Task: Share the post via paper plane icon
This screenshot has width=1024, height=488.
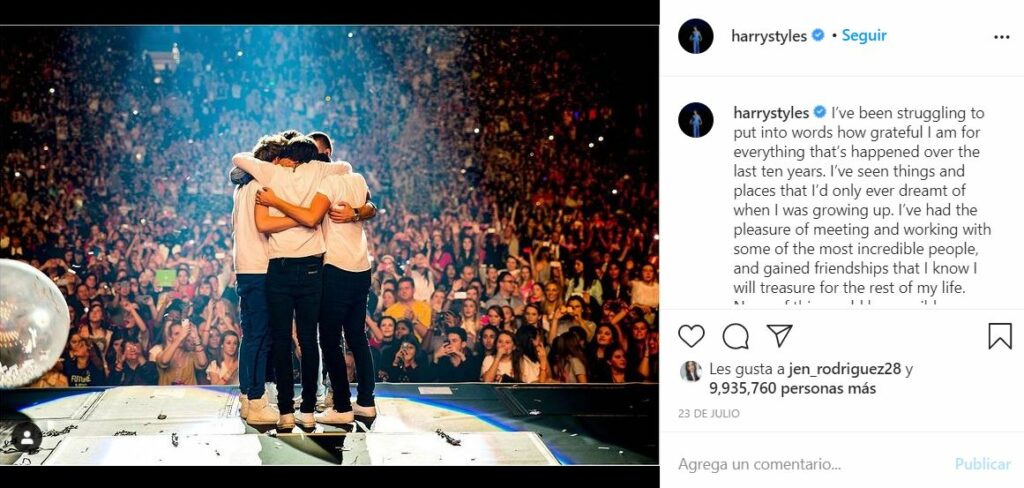Action: coord(779,336)
